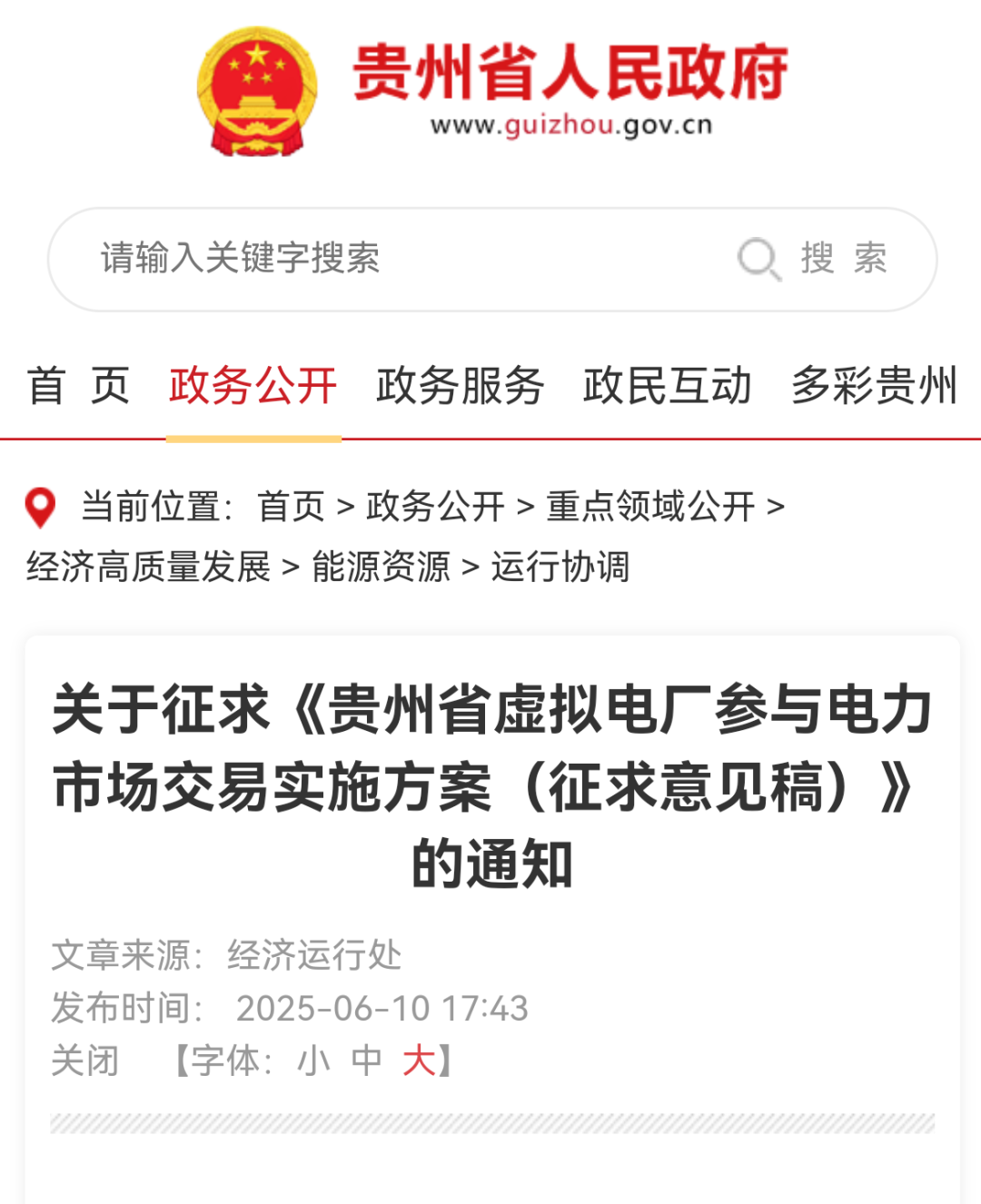Select the 政务公开 nav tab
This screenshot has height=1204, width=981.
[x=253, y=386]
